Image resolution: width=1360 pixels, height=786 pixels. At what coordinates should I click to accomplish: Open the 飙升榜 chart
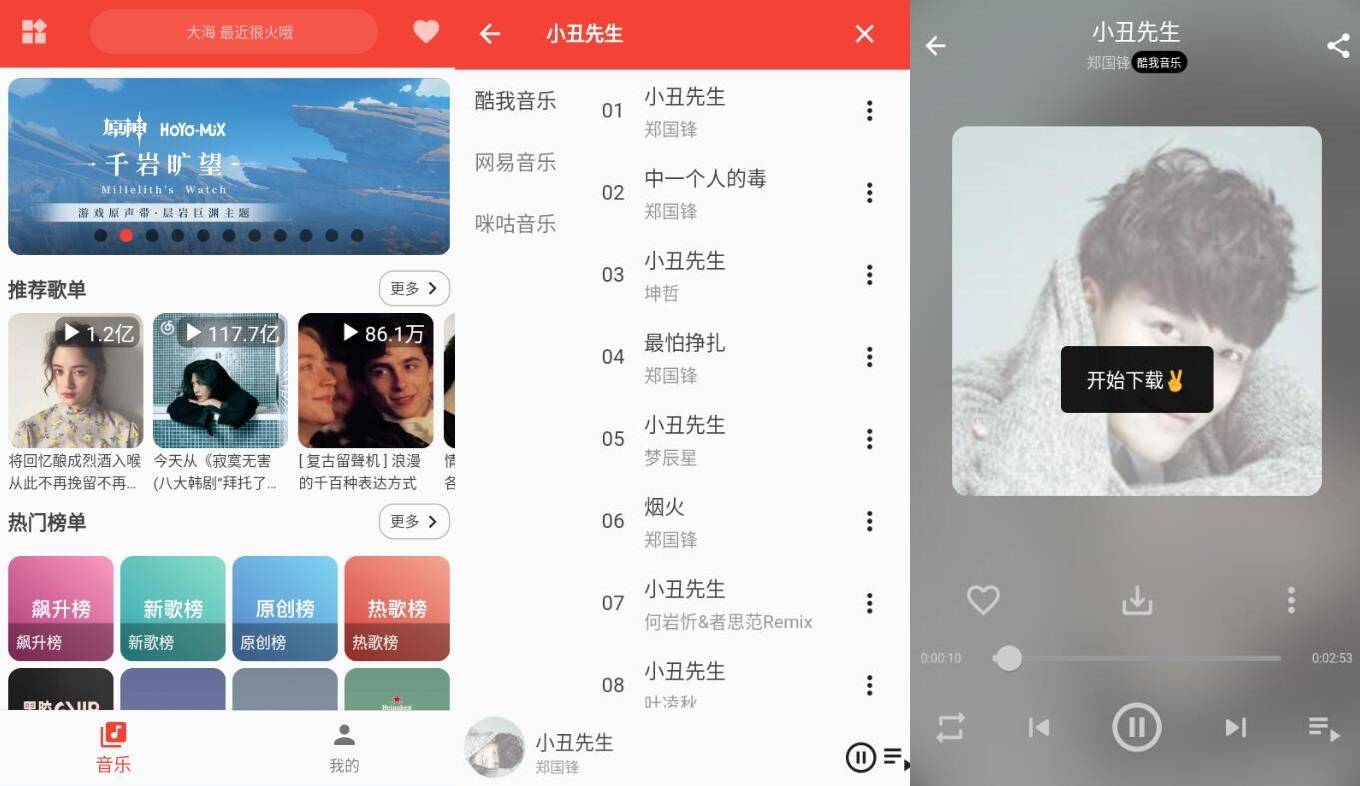tap(61, 608)
